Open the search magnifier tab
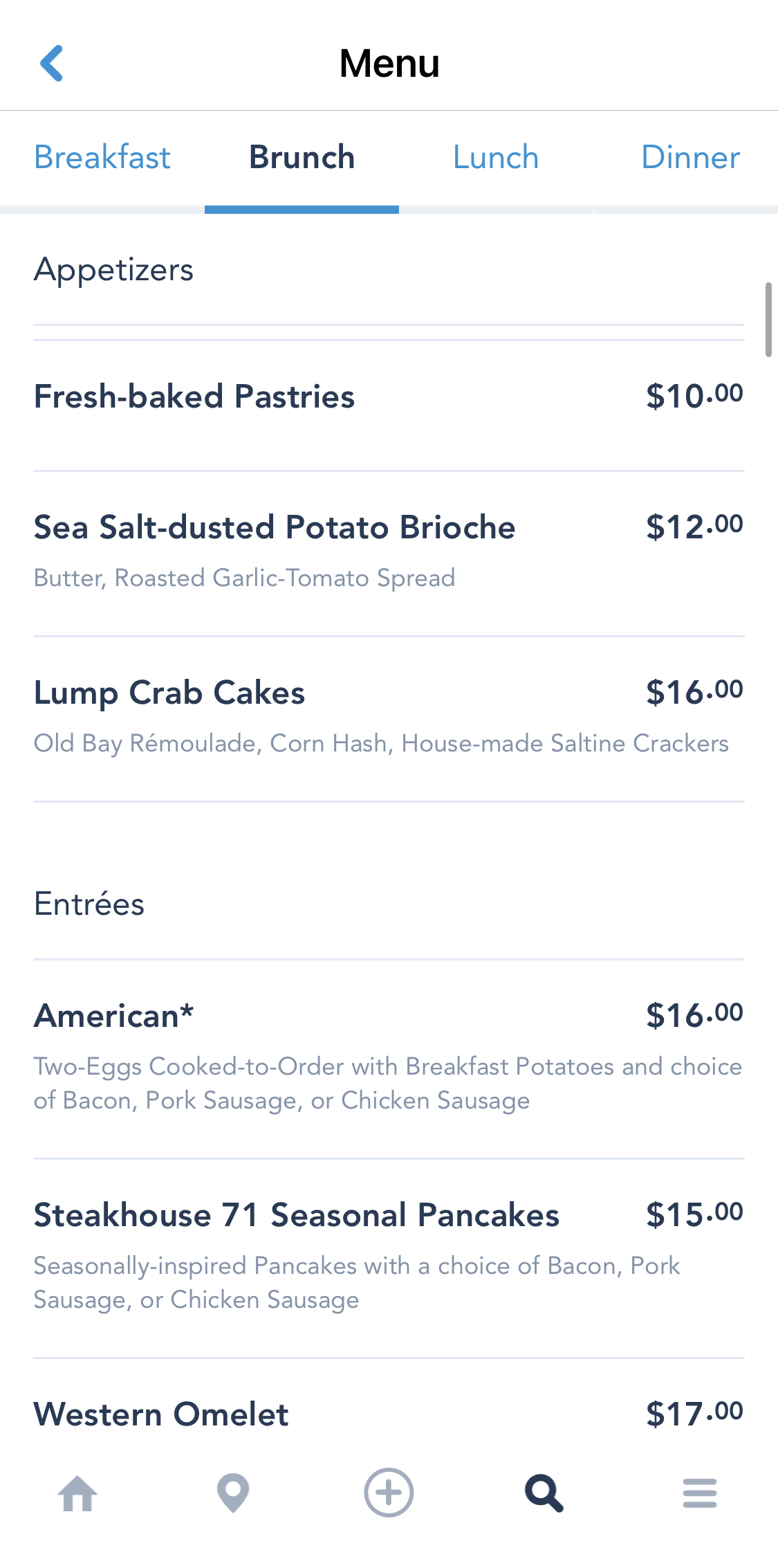The height and width of the screenshot is (1568, 778). (x=544, y=1493)
